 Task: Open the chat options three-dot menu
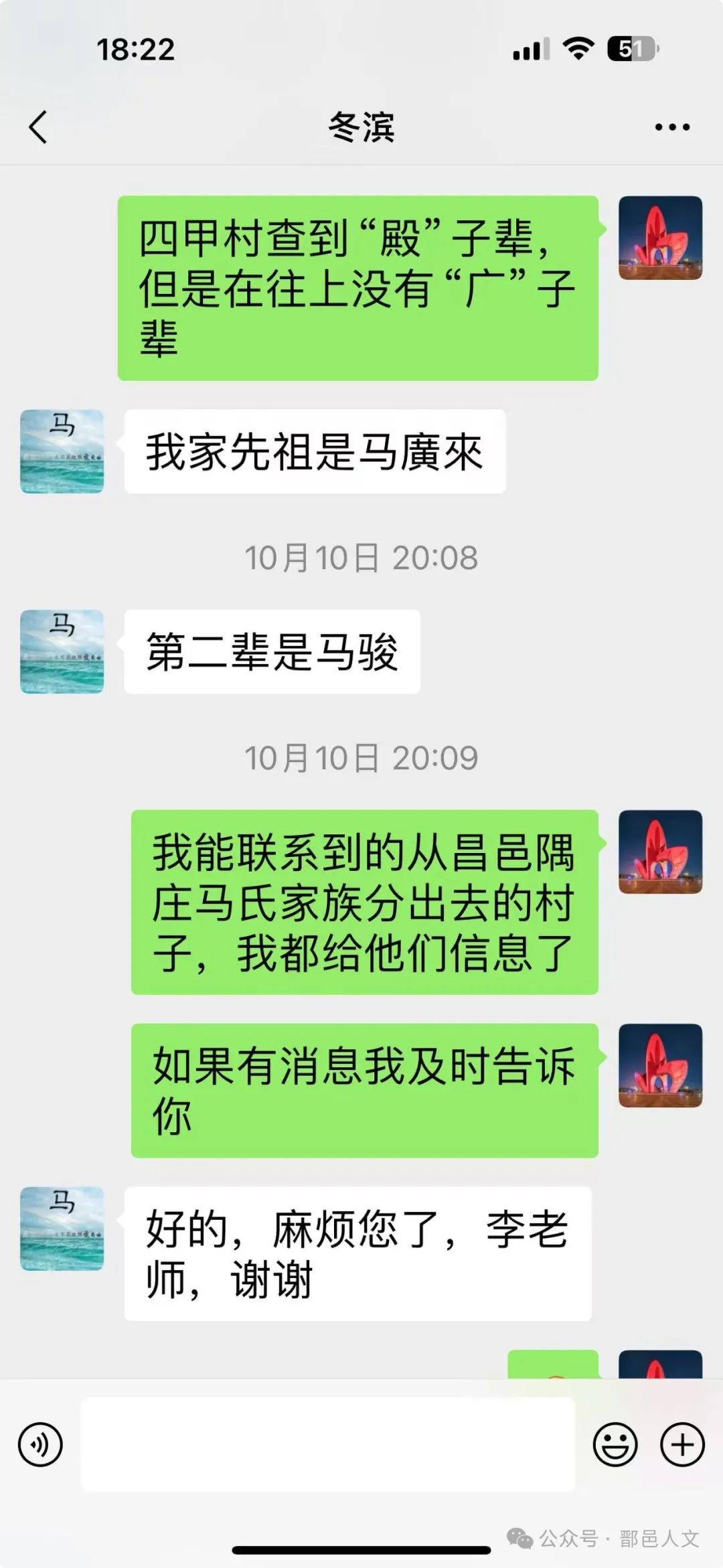tap(671, 127)
